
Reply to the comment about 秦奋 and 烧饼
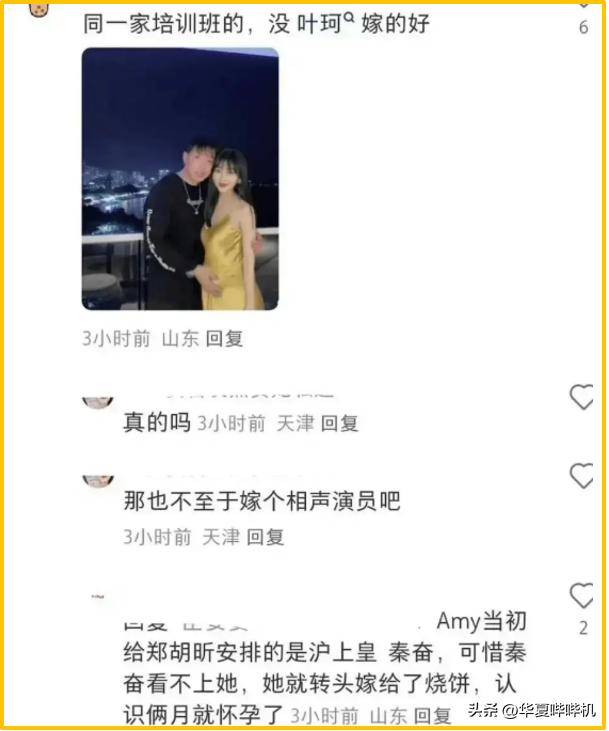tap(433, 716)
